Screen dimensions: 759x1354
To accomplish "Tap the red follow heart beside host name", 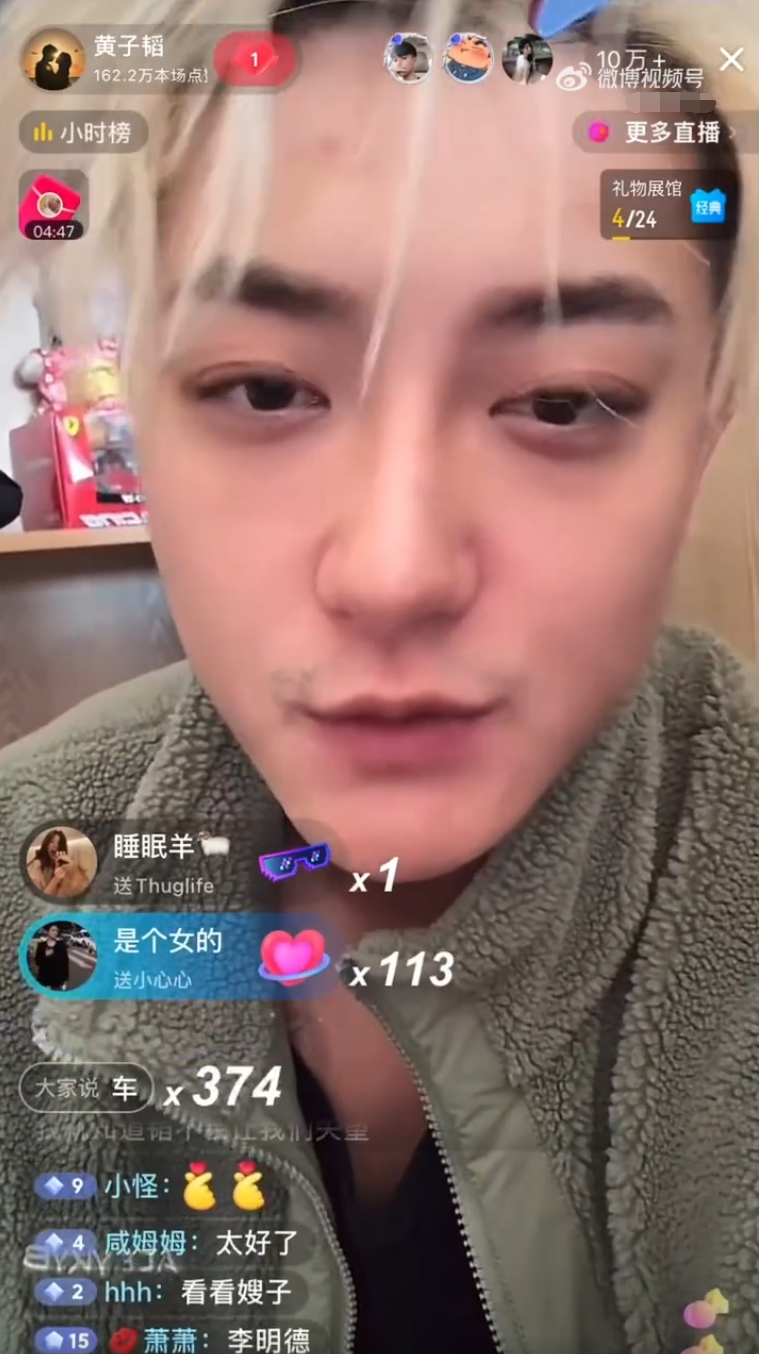I will coord(253,60).
